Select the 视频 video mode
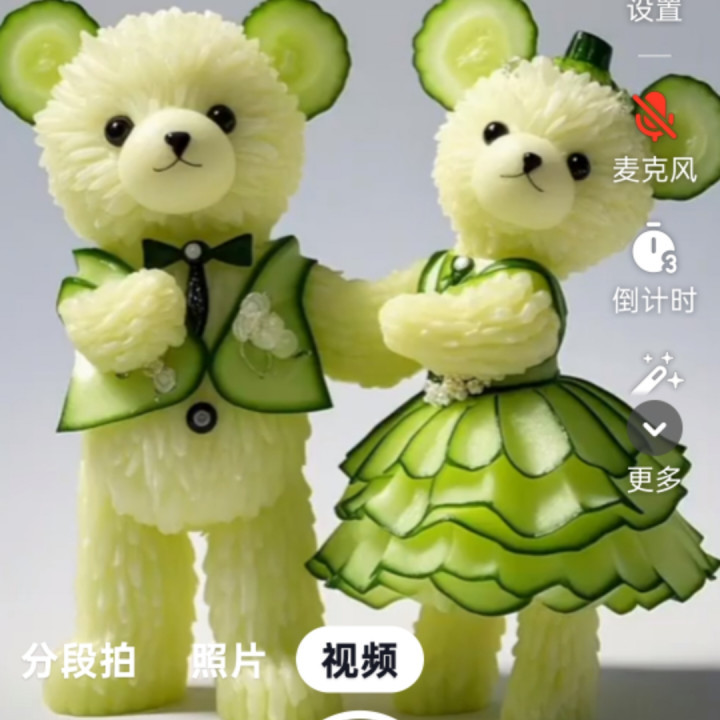Image resolution: width=720 pixels, height=720 pixels. click(359, 661)
